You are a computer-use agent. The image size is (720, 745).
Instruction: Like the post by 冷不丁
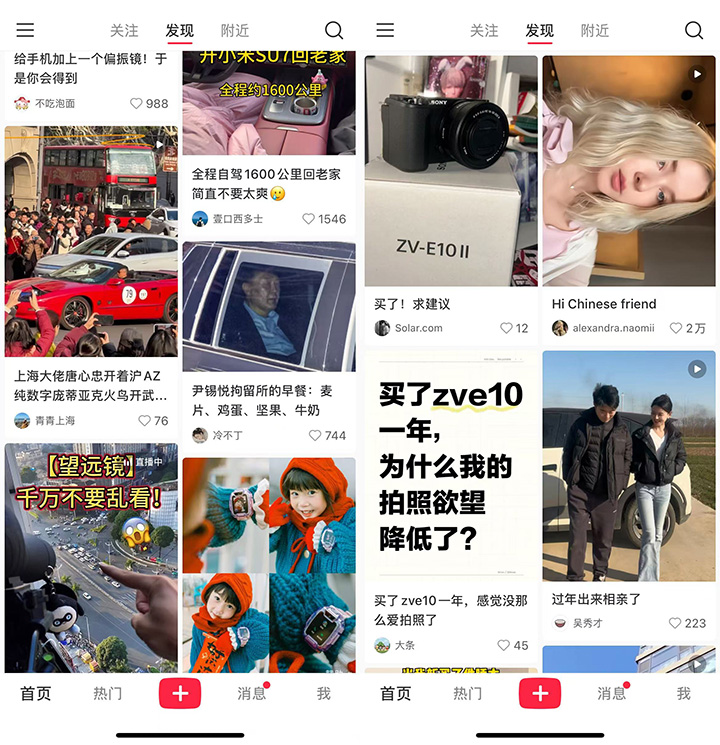pos(315,436)
